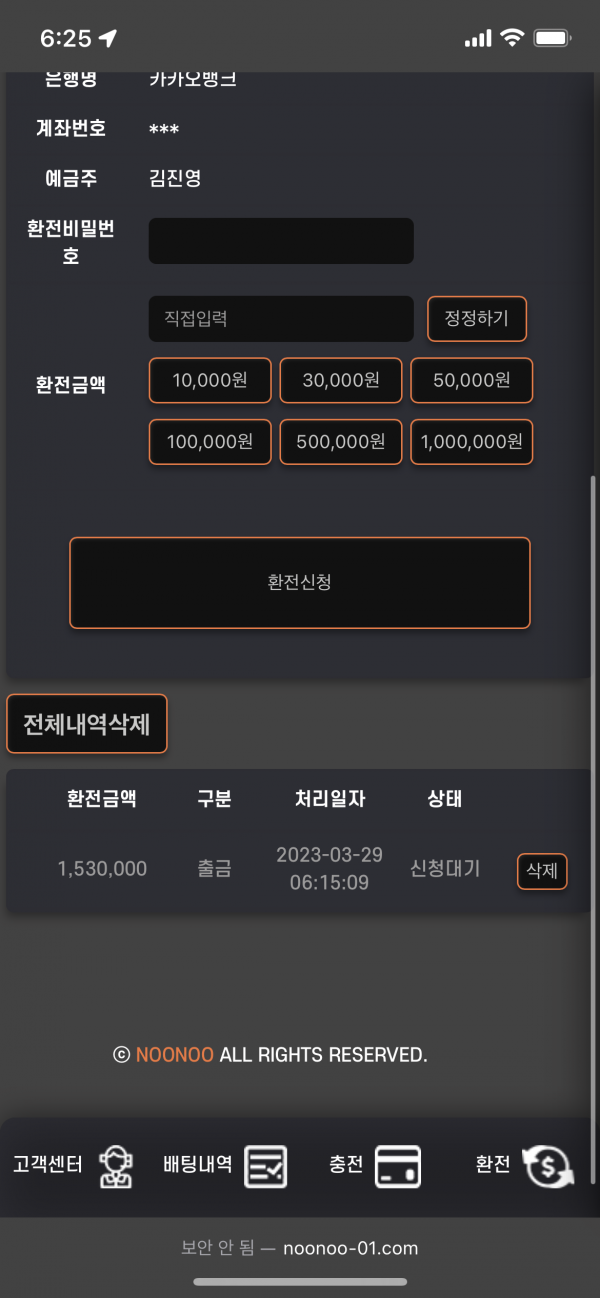Viewport: 600px width, 1298px height.
Task: Select the 10,000원 amount
Action: tap(210, 380)
